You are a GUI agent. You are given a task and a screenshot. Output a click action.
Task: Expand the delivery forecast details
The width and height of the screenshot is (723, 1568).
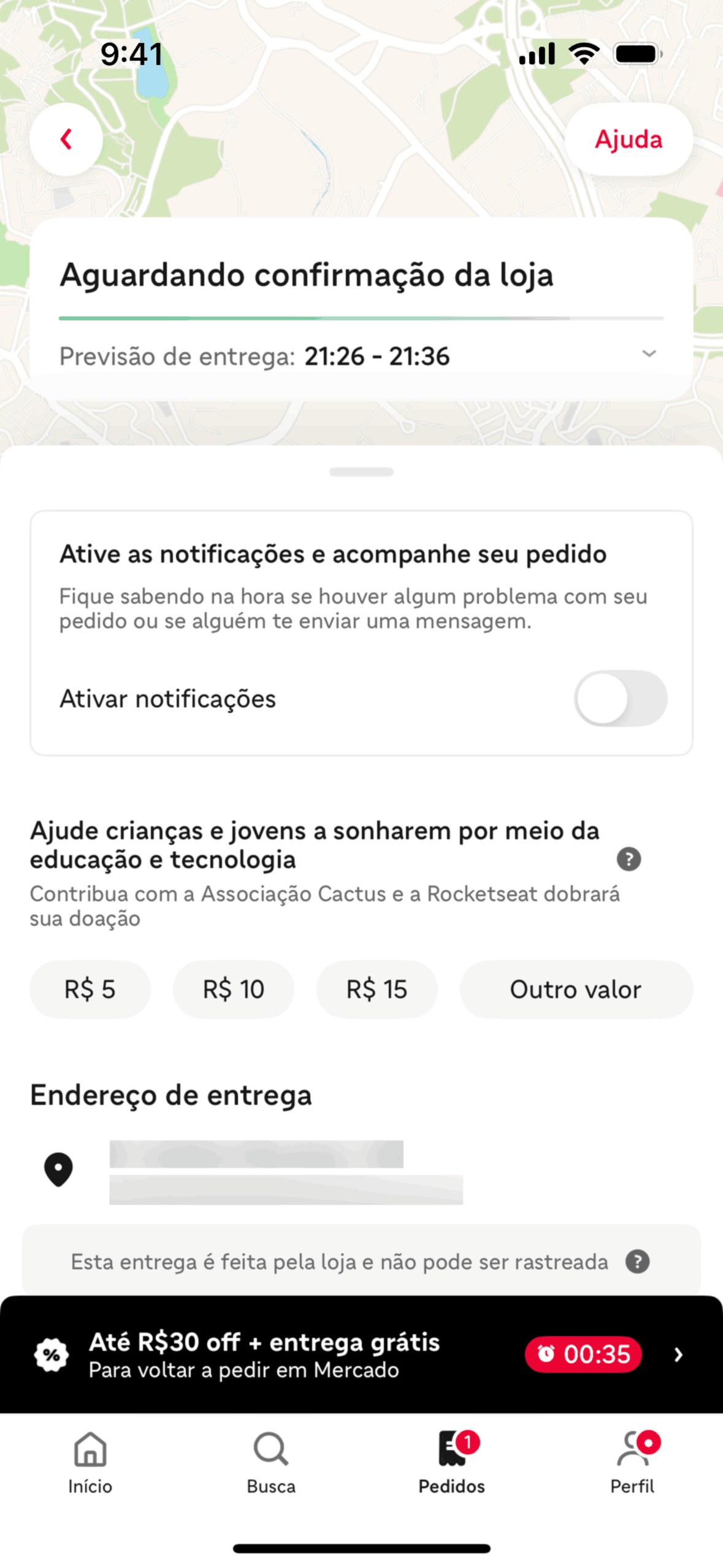click(649, 354)
